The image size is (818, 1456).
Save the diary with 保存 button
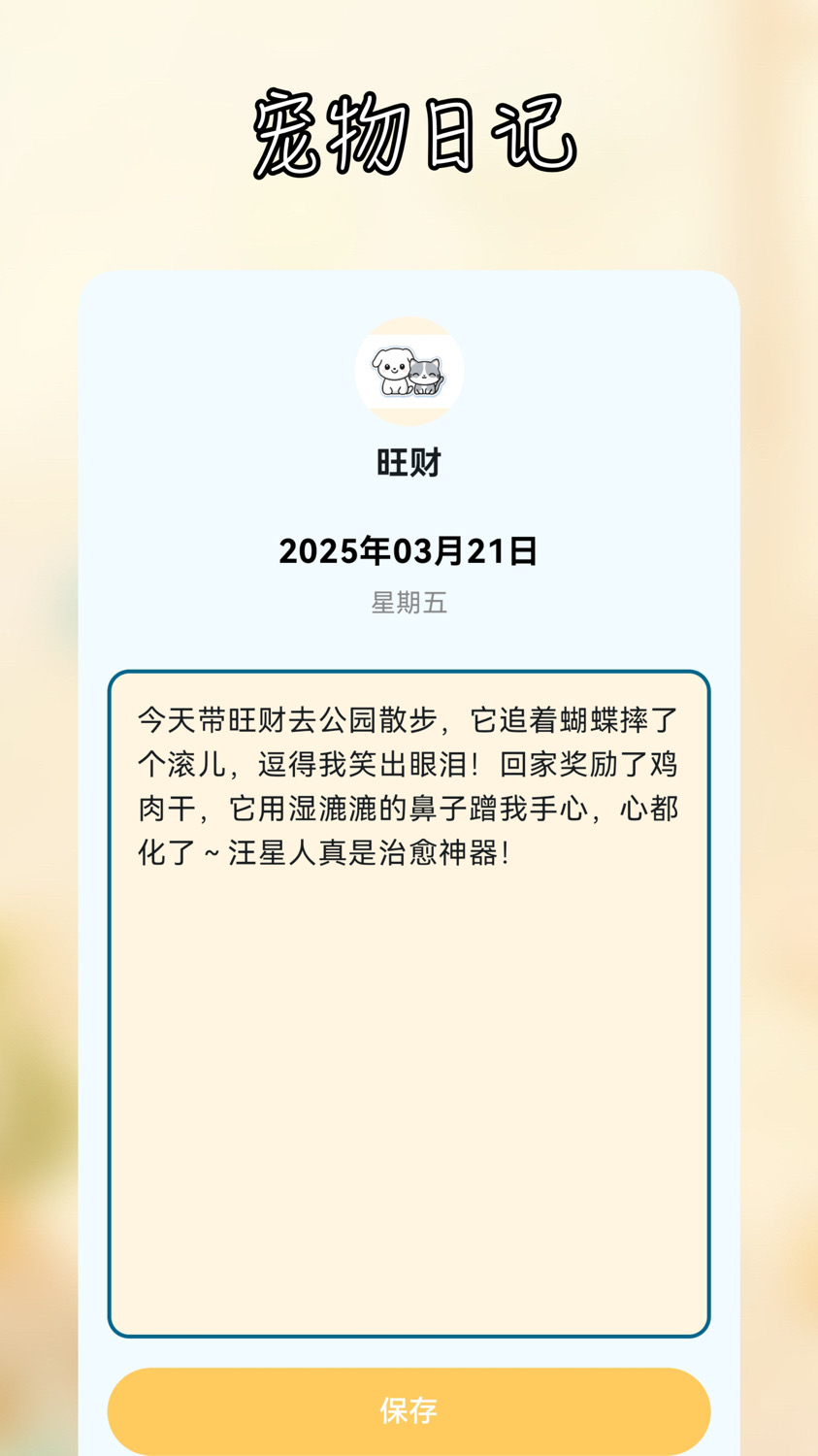(409, 1410)
